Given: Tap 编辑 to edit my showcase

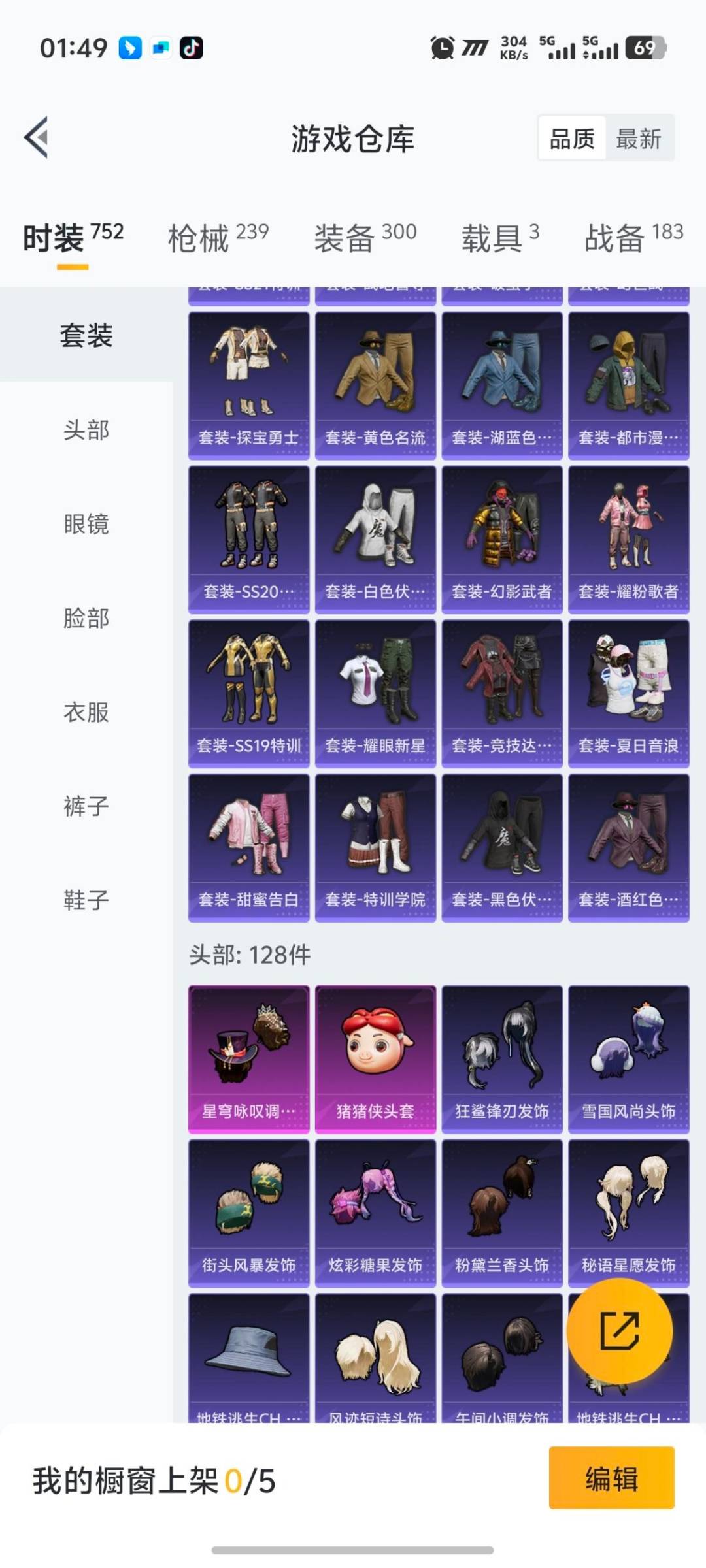Looking at the screenshot, I should pos(611,1478).
